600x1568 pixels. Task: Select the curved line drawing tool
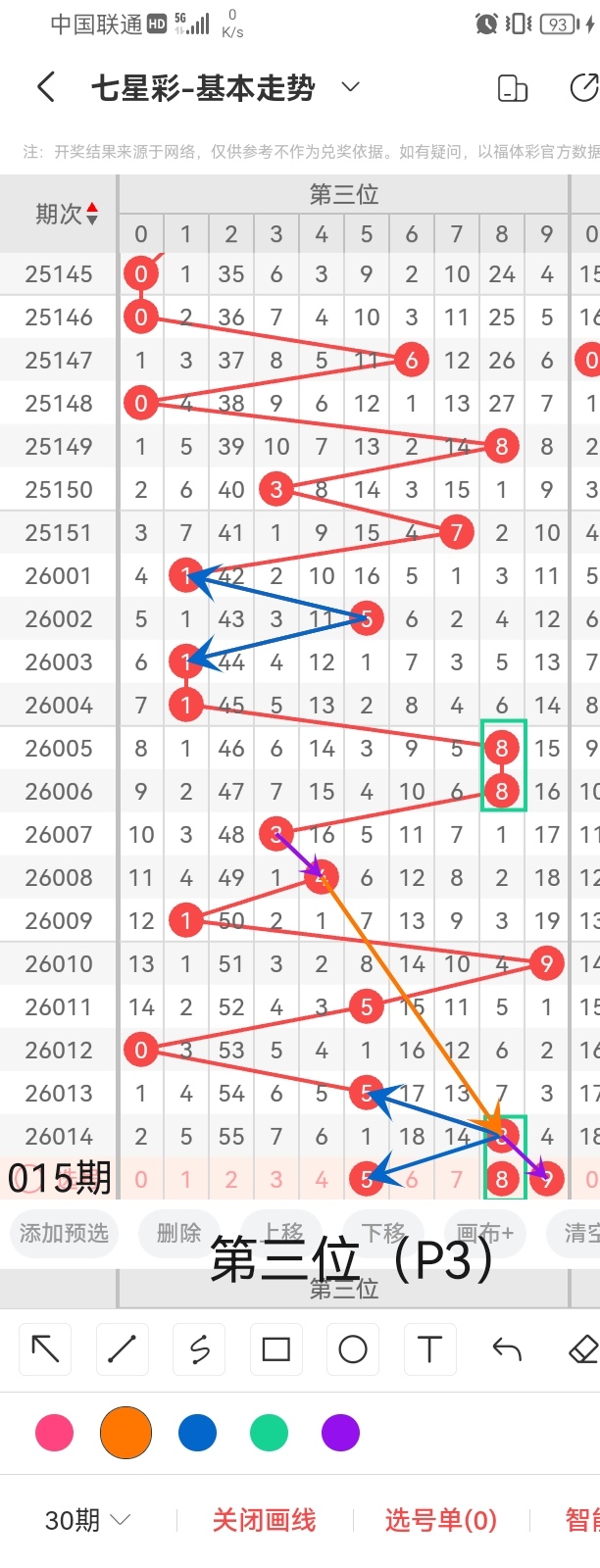tap(199, 1349)
